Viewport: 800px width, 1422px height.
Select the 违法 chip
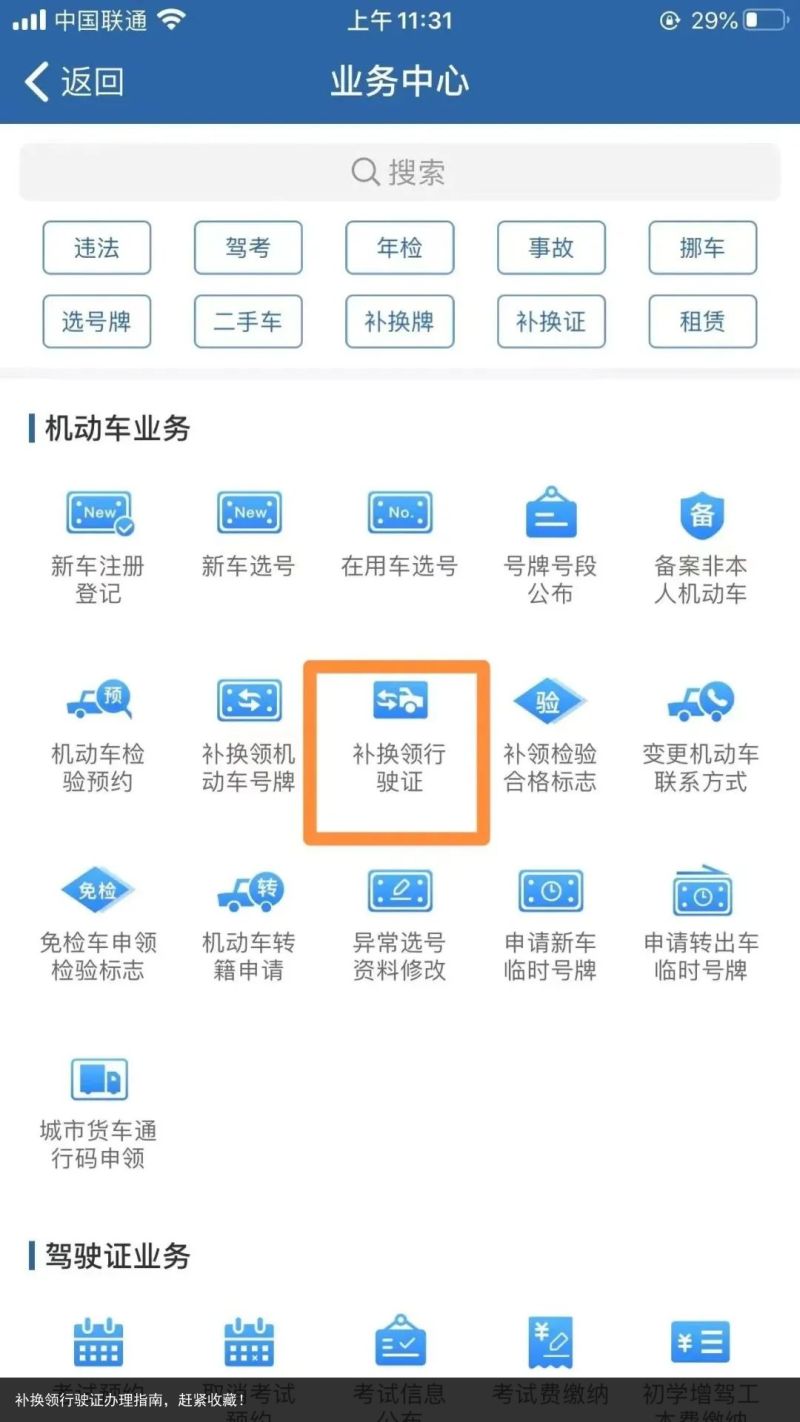point(97,248)
